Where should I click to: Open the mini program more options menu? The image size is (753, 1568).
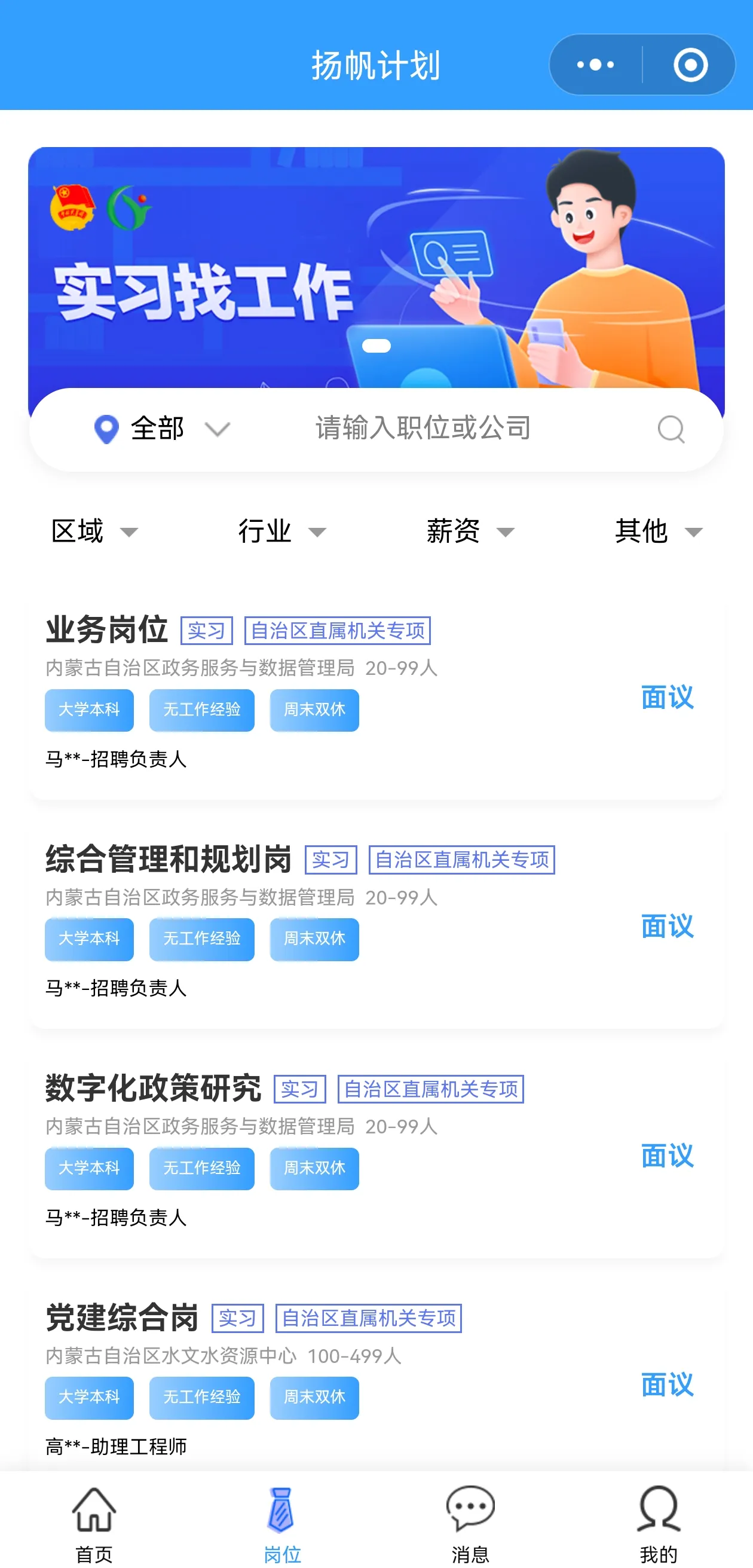tap(595, 65)
